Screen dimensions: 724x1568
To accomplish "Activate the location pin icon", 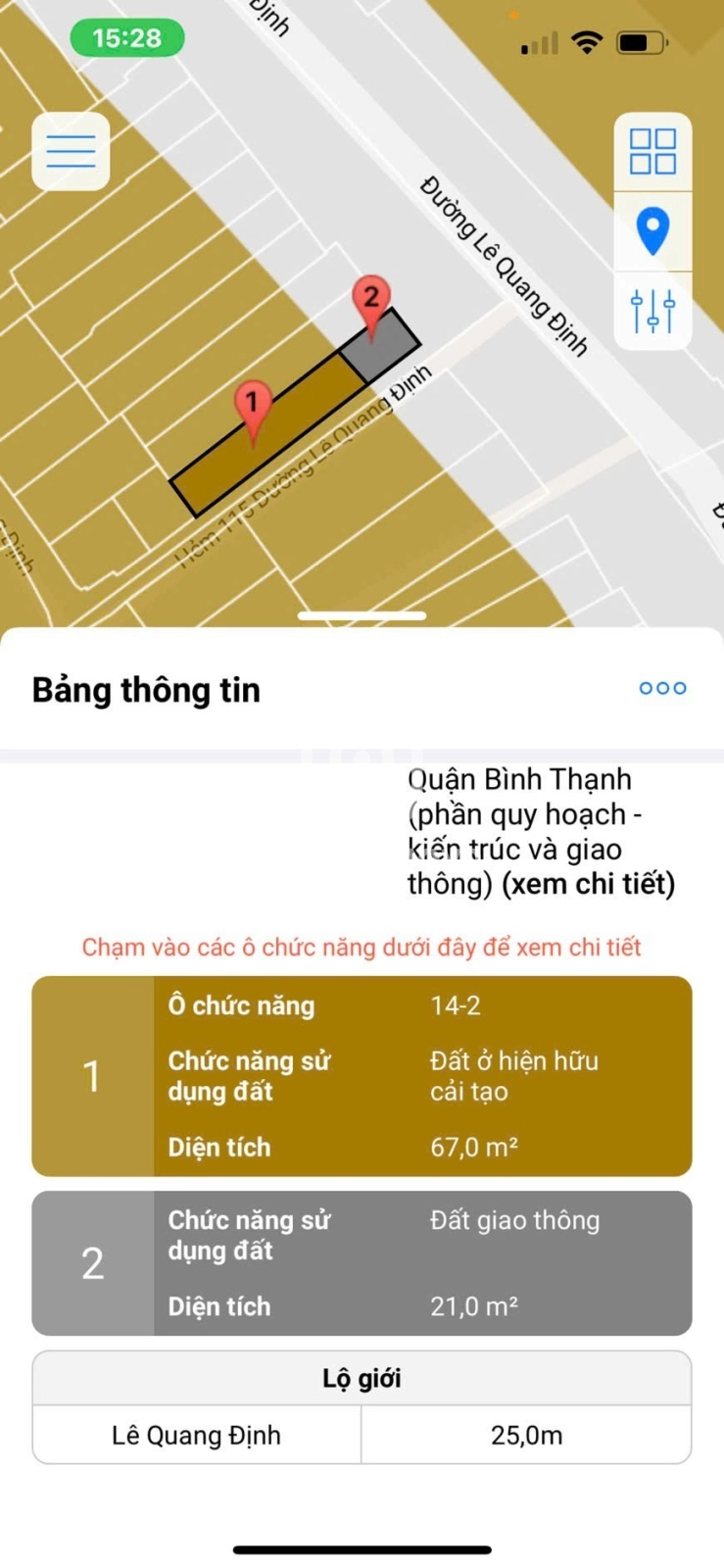I will [652, 230].
